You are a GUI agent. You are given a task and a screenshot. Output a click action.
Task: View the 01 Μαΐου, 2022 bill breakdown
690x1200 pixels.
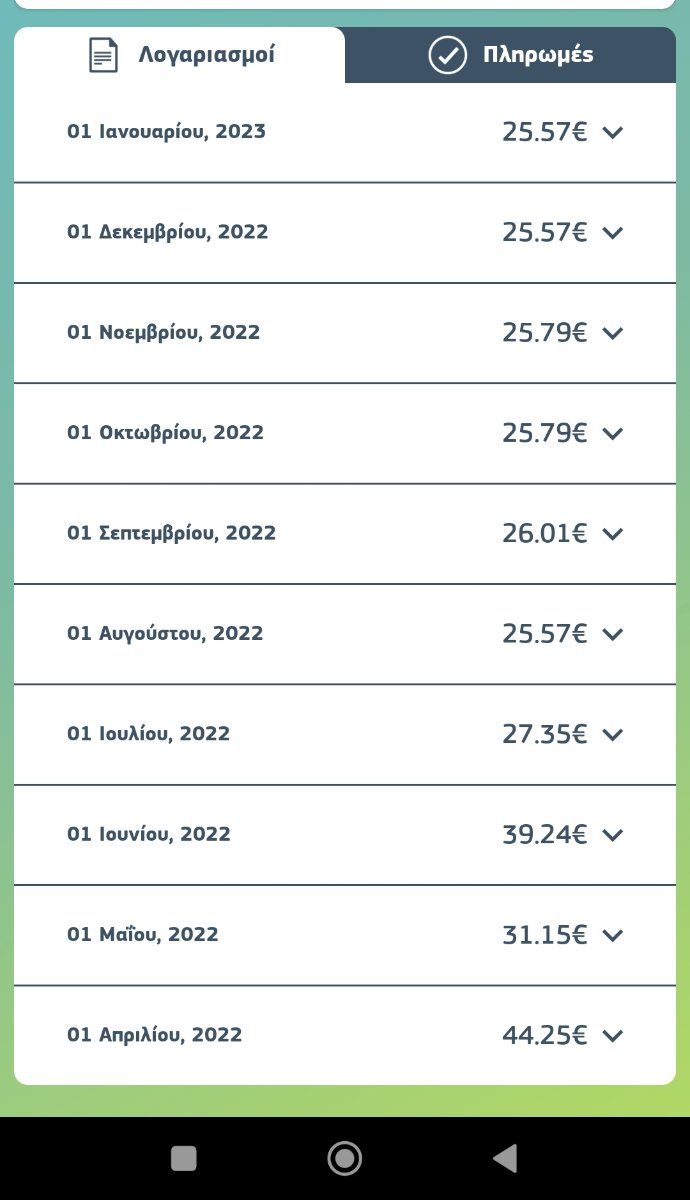(x=613, y=935)
